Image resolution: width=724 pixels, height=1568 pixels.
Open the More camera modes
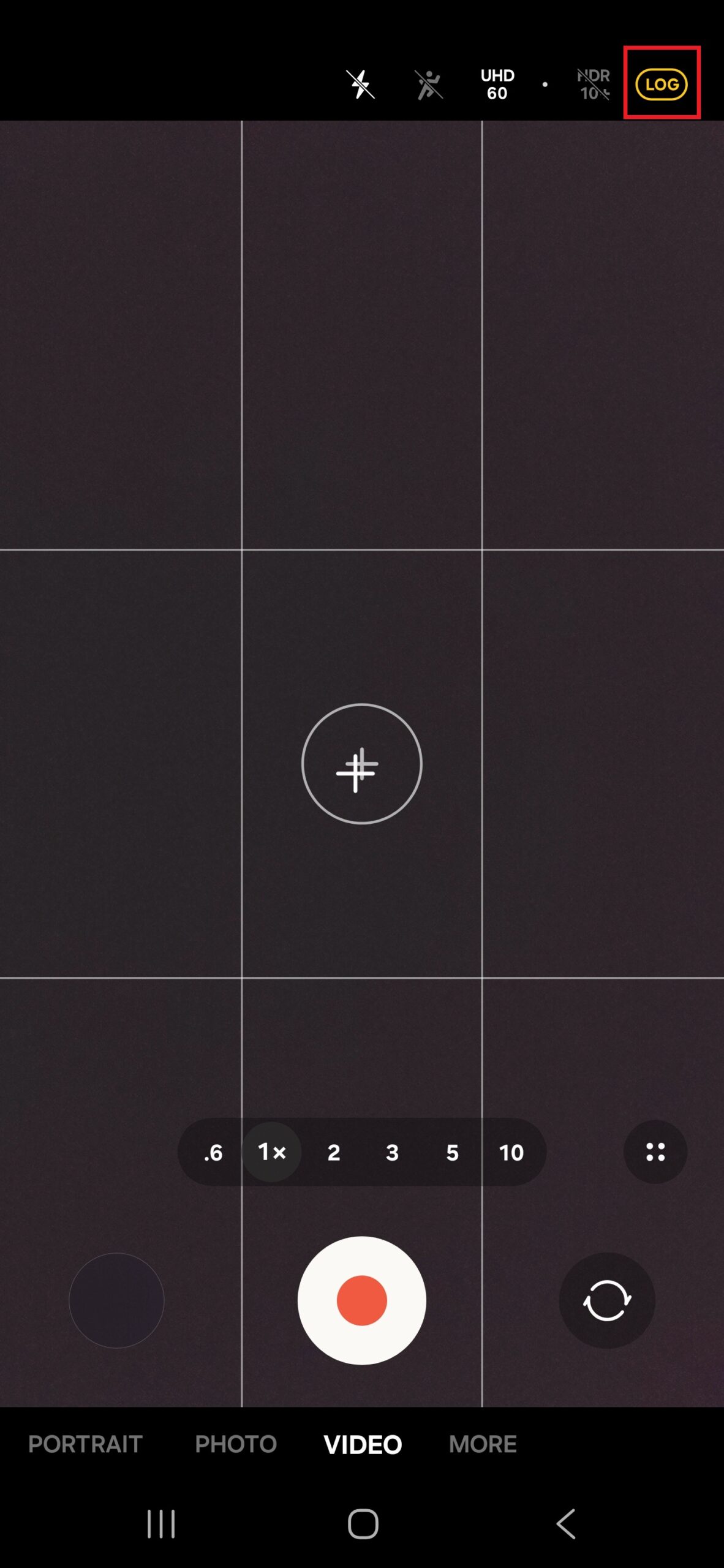pyautogui.click(x=483, y=1444)
